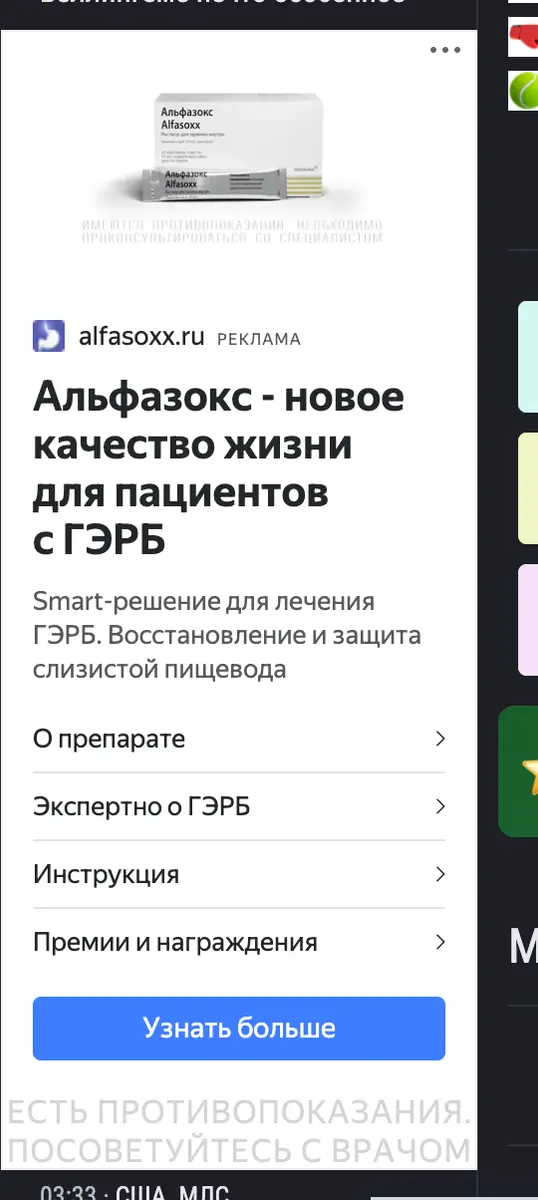The height and width of the screenshot is (1200, 538).
Task: Select the "Инструкция" row
Action: point(239,874)
